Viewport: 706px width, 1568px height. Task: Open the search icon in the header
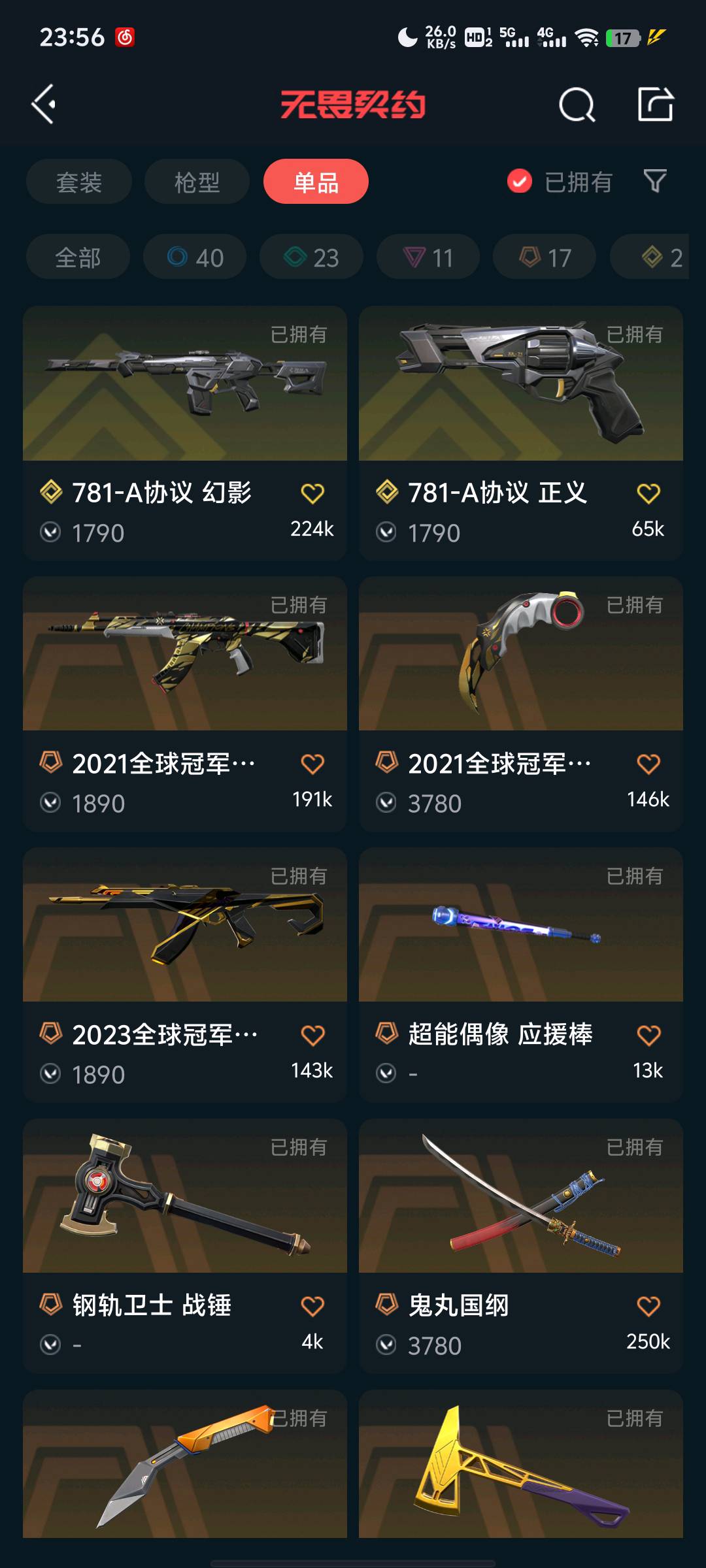click(x=577, y=105)
